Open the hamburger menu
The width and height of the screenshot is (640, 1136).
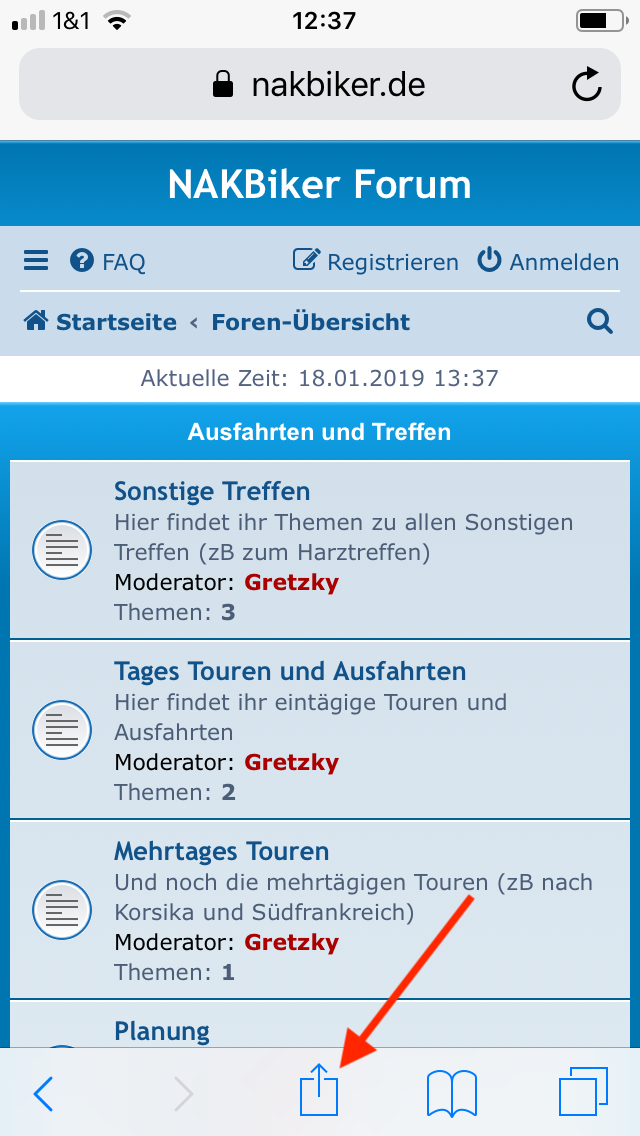pos(36,261)
